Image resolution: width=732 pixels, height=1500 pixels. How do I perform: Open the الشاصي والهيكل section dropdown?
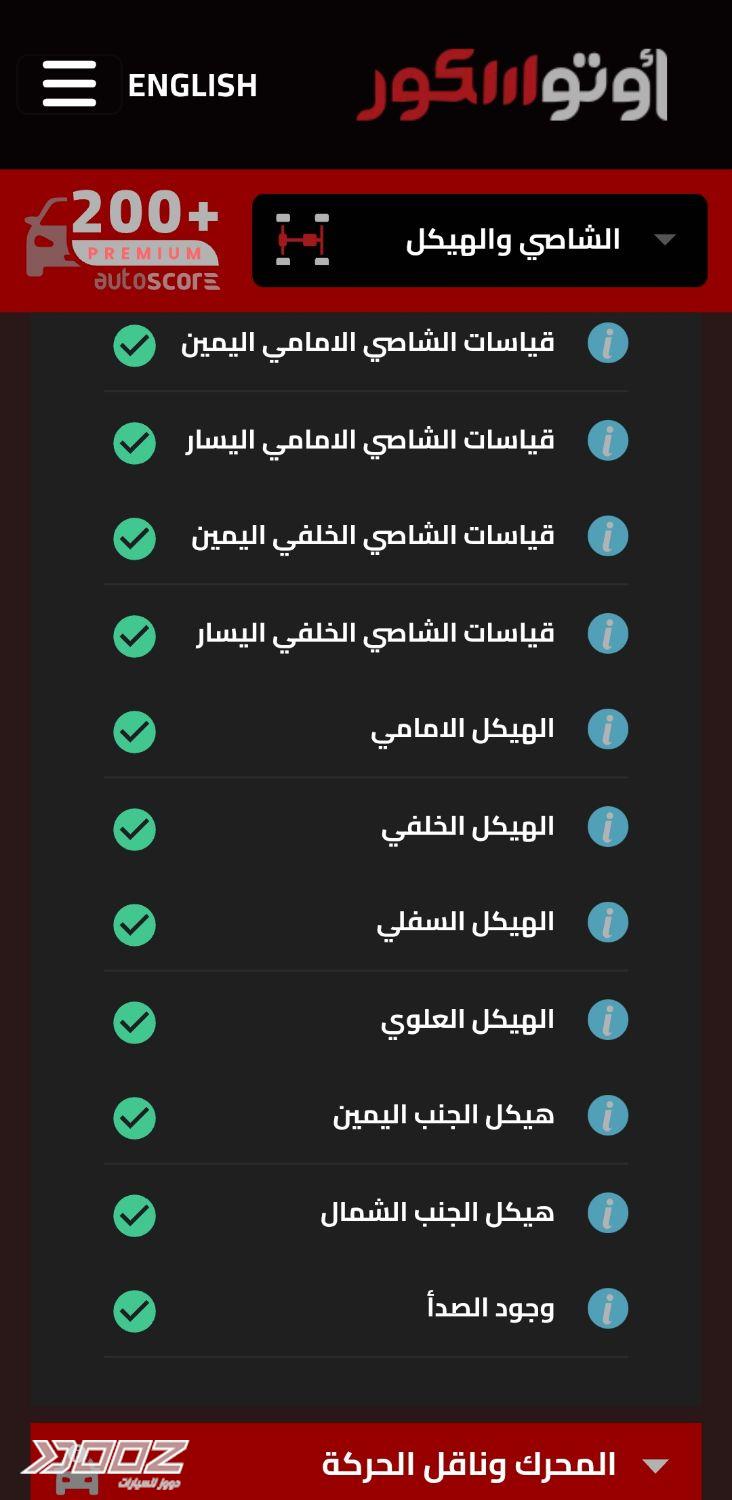point(480,240)
